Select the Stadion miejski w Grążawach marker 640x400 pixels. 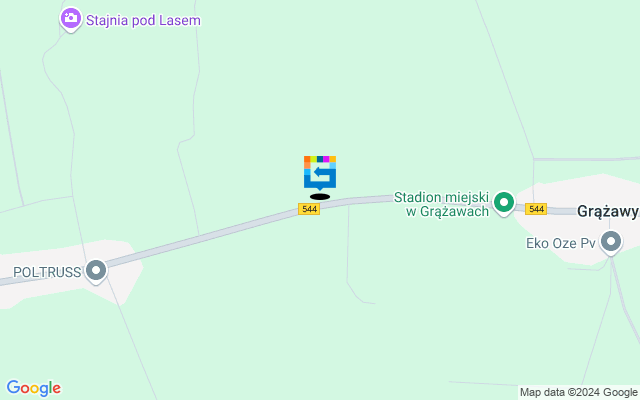(506, 203)
